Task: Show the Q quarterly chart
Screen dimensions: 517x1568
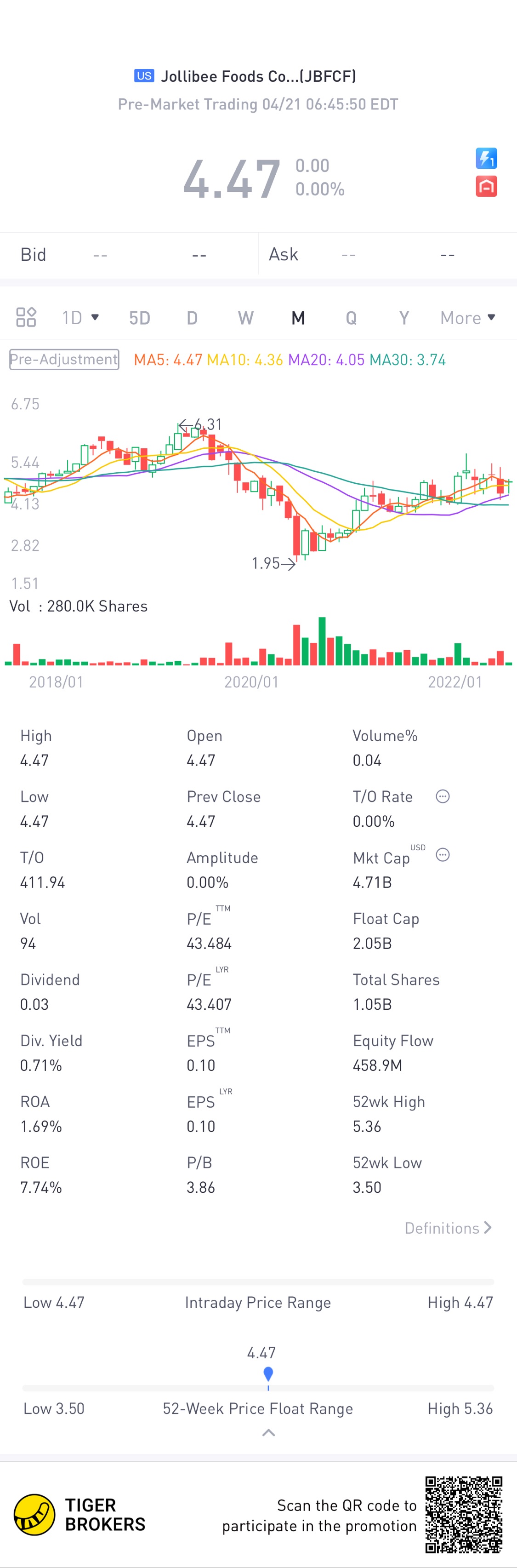Action: (351, 318)
